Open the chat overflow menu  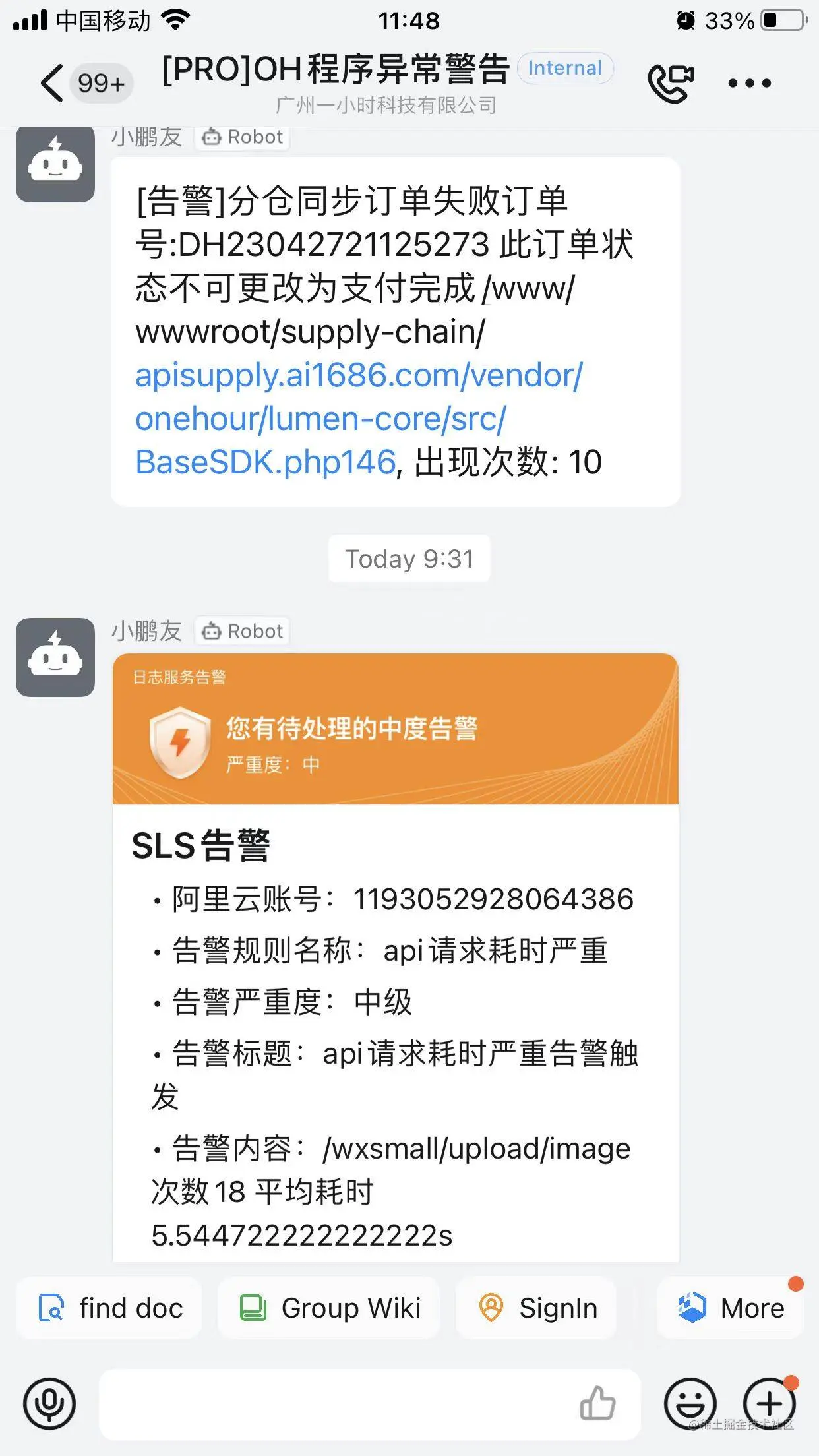coord(749,84)
